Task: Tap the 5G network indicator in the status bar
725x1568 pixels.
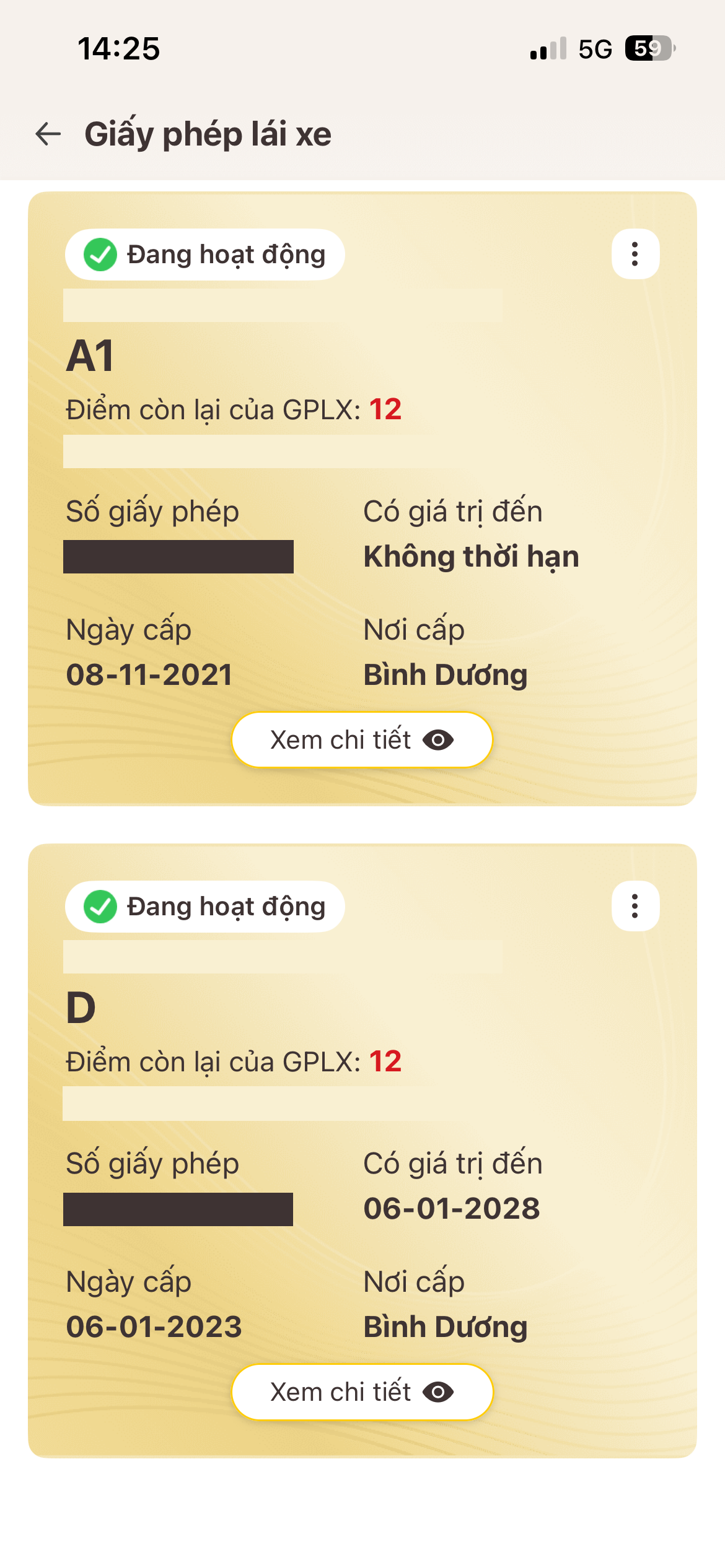Action: (x=594, y=48)
